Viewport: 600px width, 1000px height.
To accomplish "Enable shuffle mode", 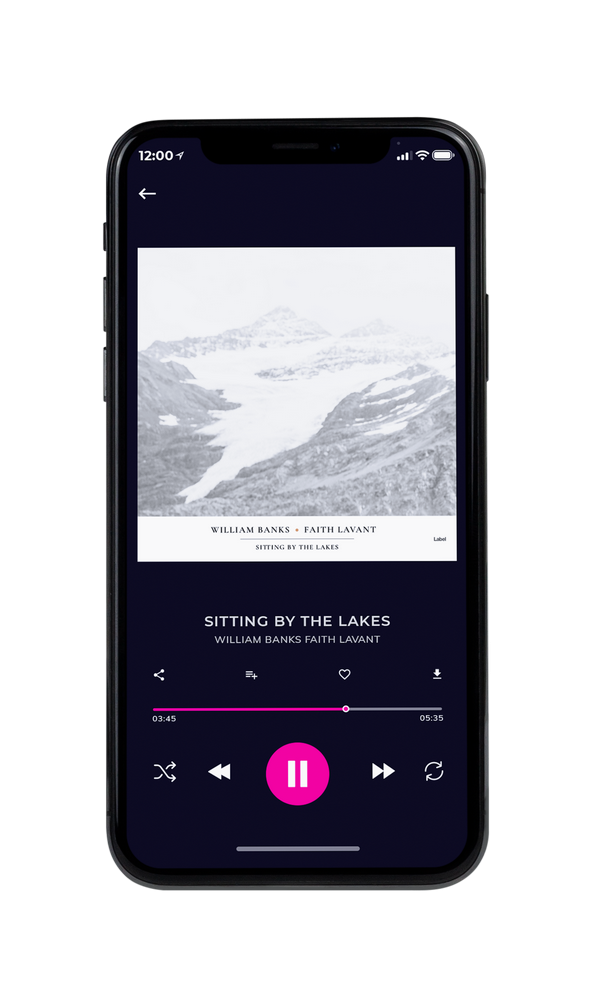I will (x=165, y=772).
